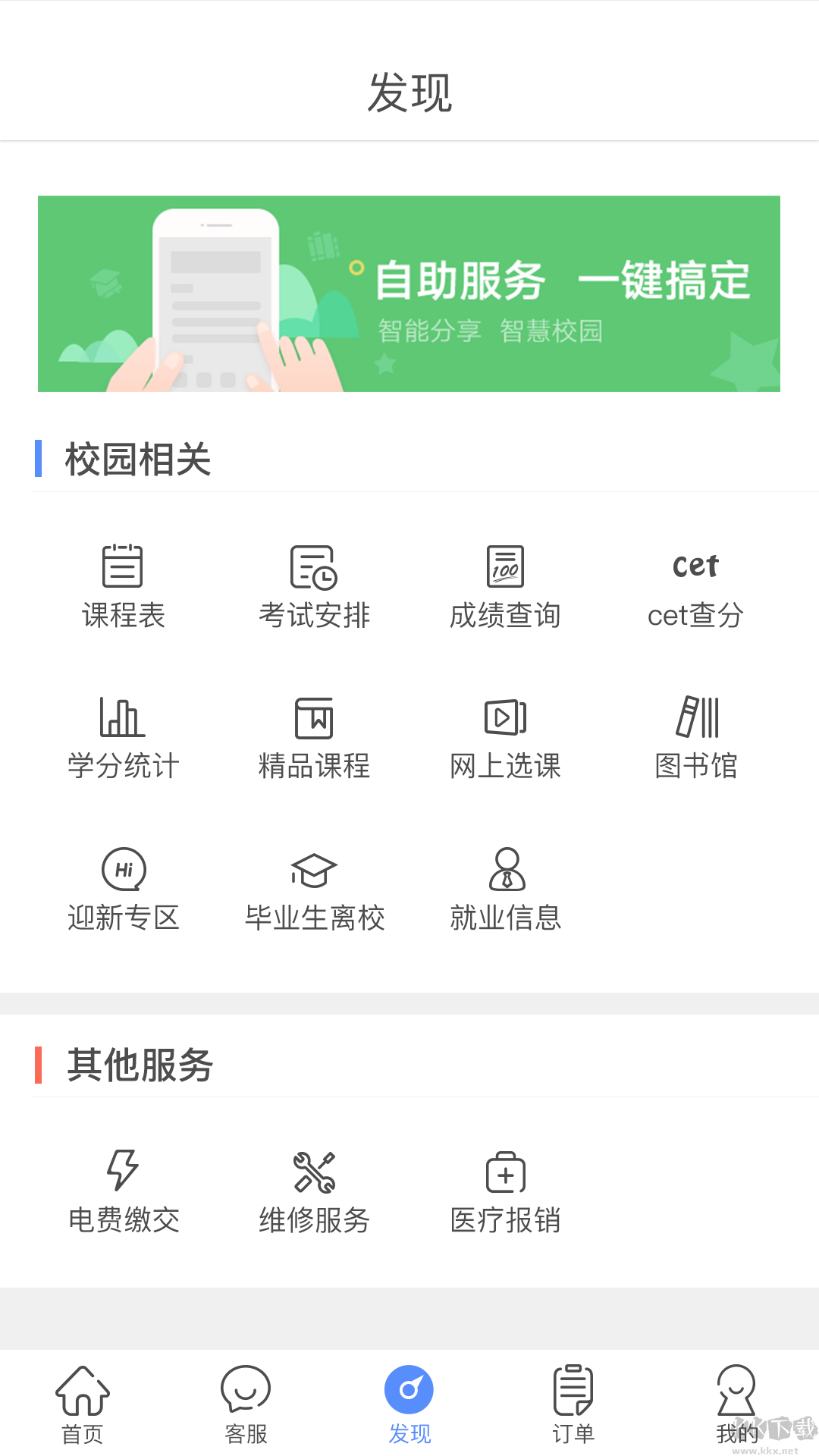Open the 自助服务 green banner
819x1456 pixels.
click(x=409, y=293)
